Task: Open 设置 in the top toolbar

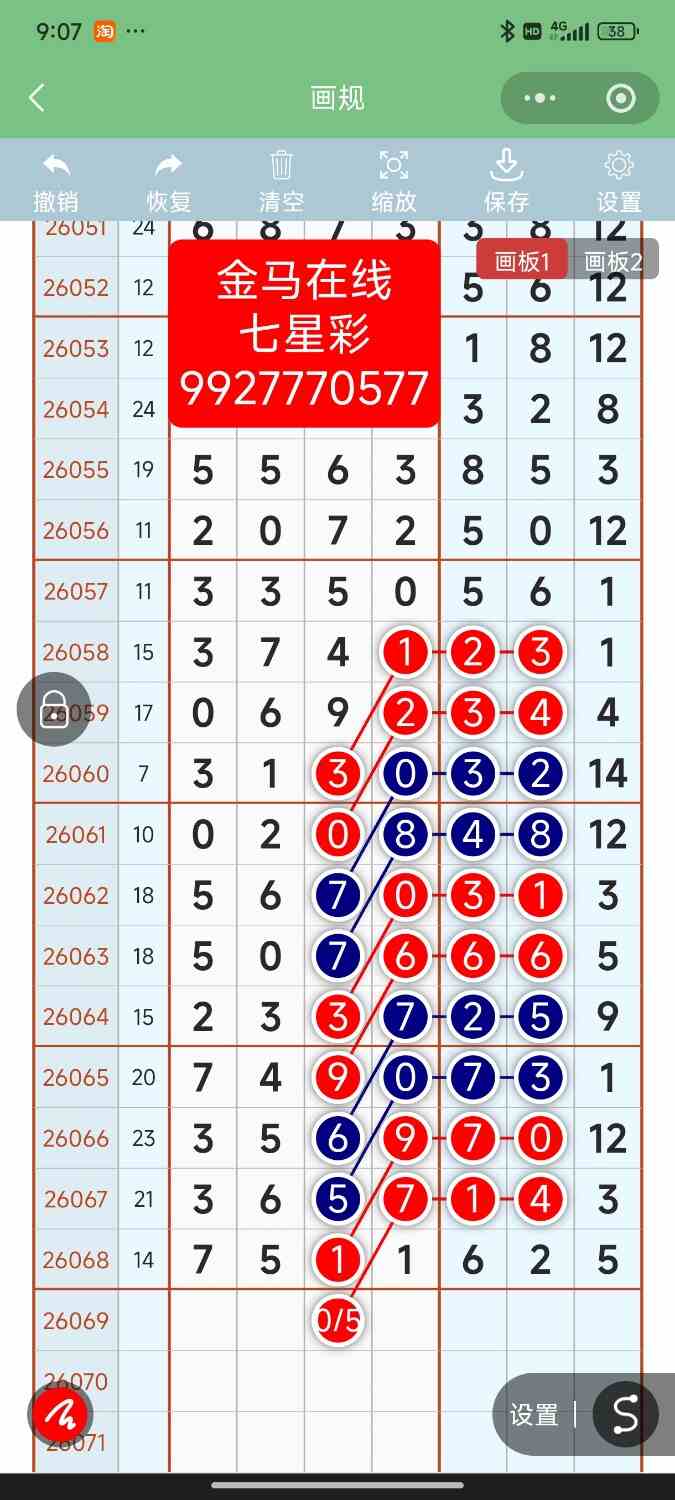Action: point(619,181)
